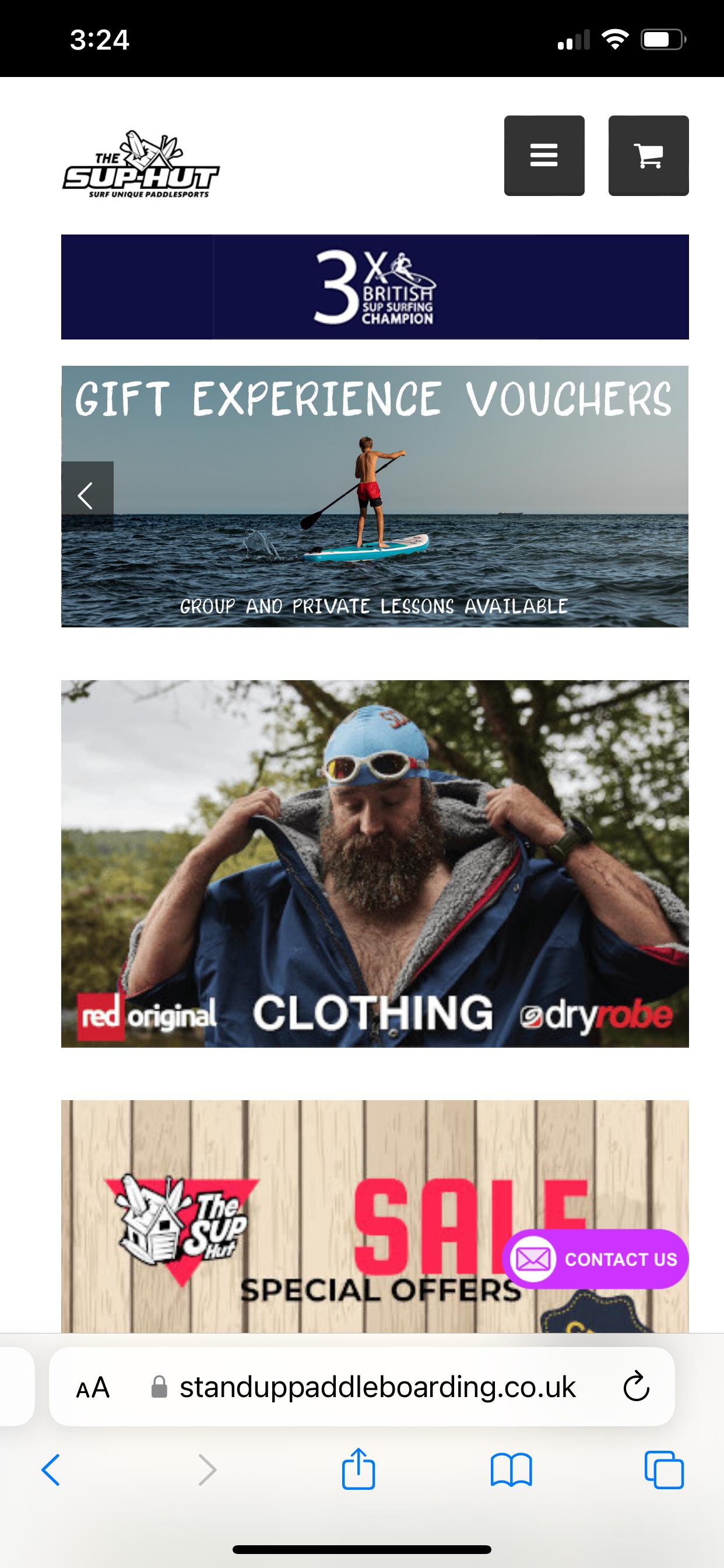Open the 3x British SUP Champion banner

coord(375,286)
